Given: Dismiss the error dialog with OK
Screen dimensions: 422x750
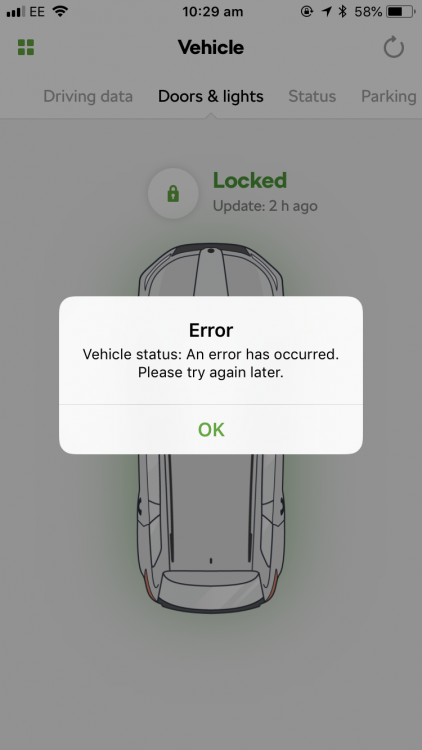Looking at the screenshot, I should click(211, 430).
